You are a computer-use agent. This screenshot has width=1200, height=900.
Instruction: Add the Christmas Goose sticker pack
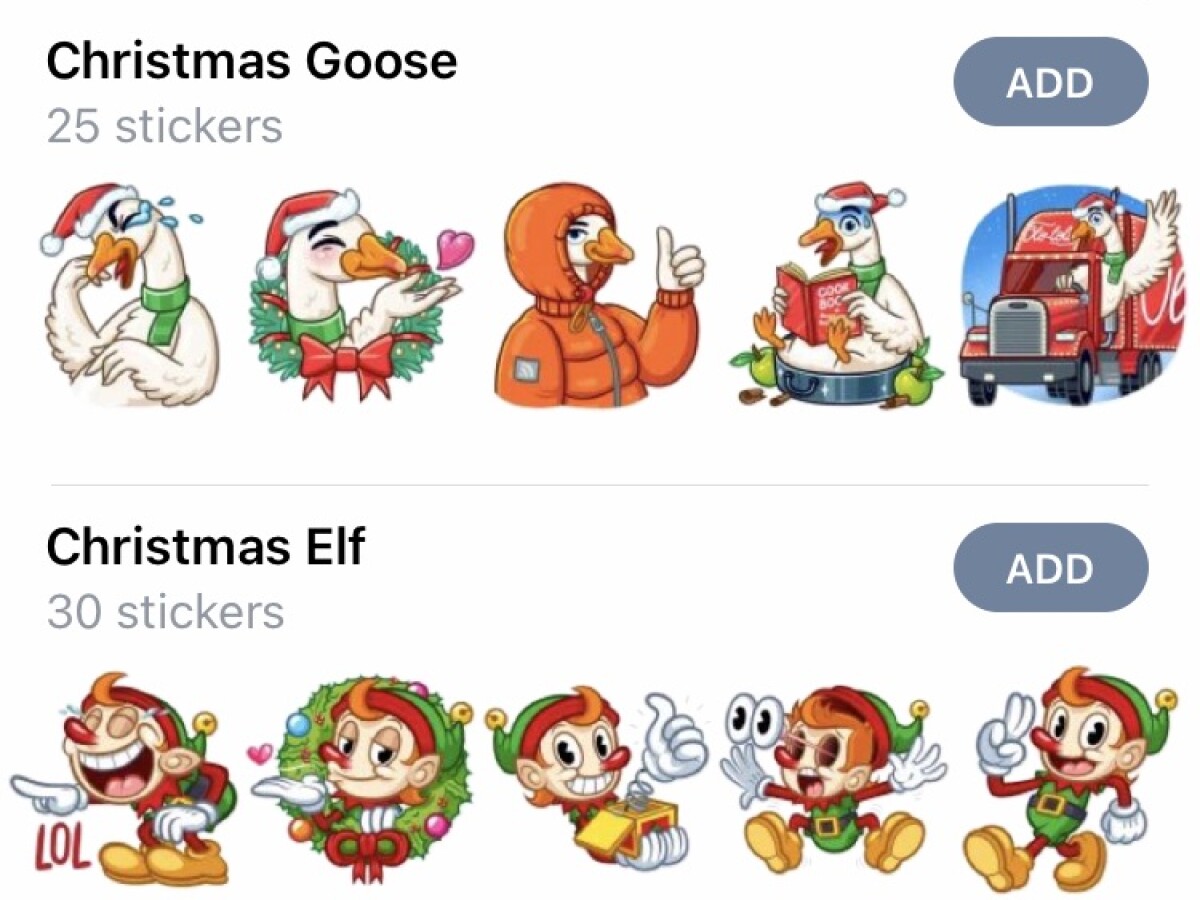1051,82
